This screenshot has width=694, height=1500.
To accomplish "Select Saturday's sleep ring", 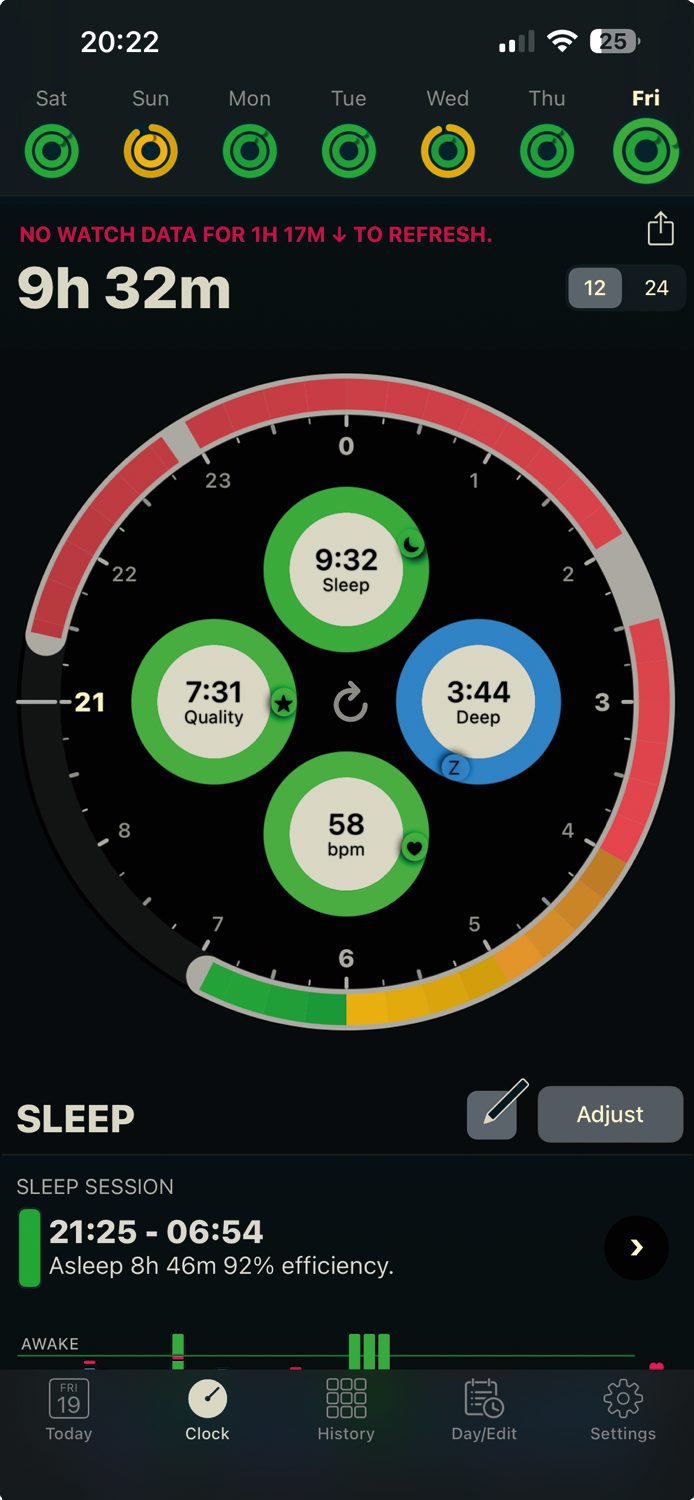I will (51, 151).
